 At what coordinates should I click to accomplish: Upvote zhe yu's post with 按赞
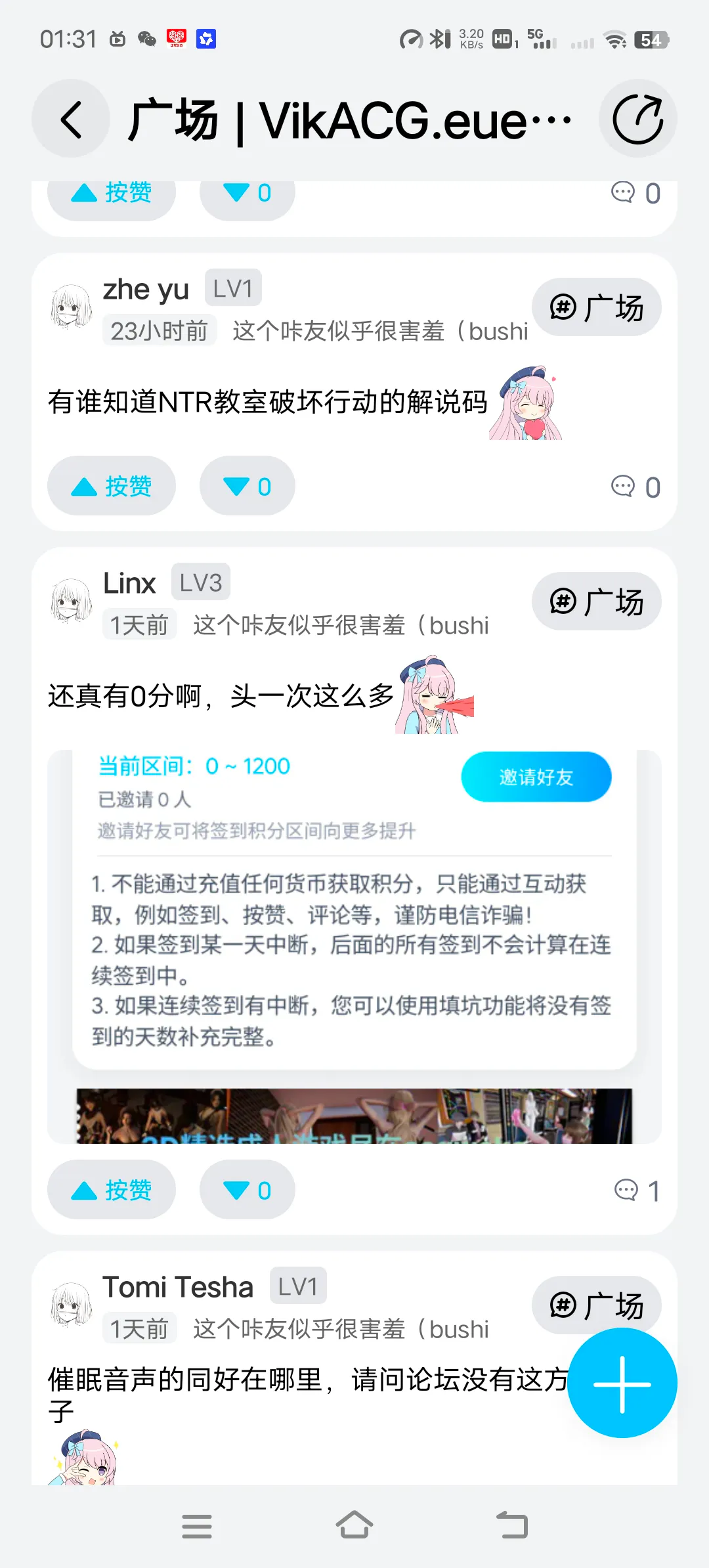pyautogui.click(x=112, y=486)
